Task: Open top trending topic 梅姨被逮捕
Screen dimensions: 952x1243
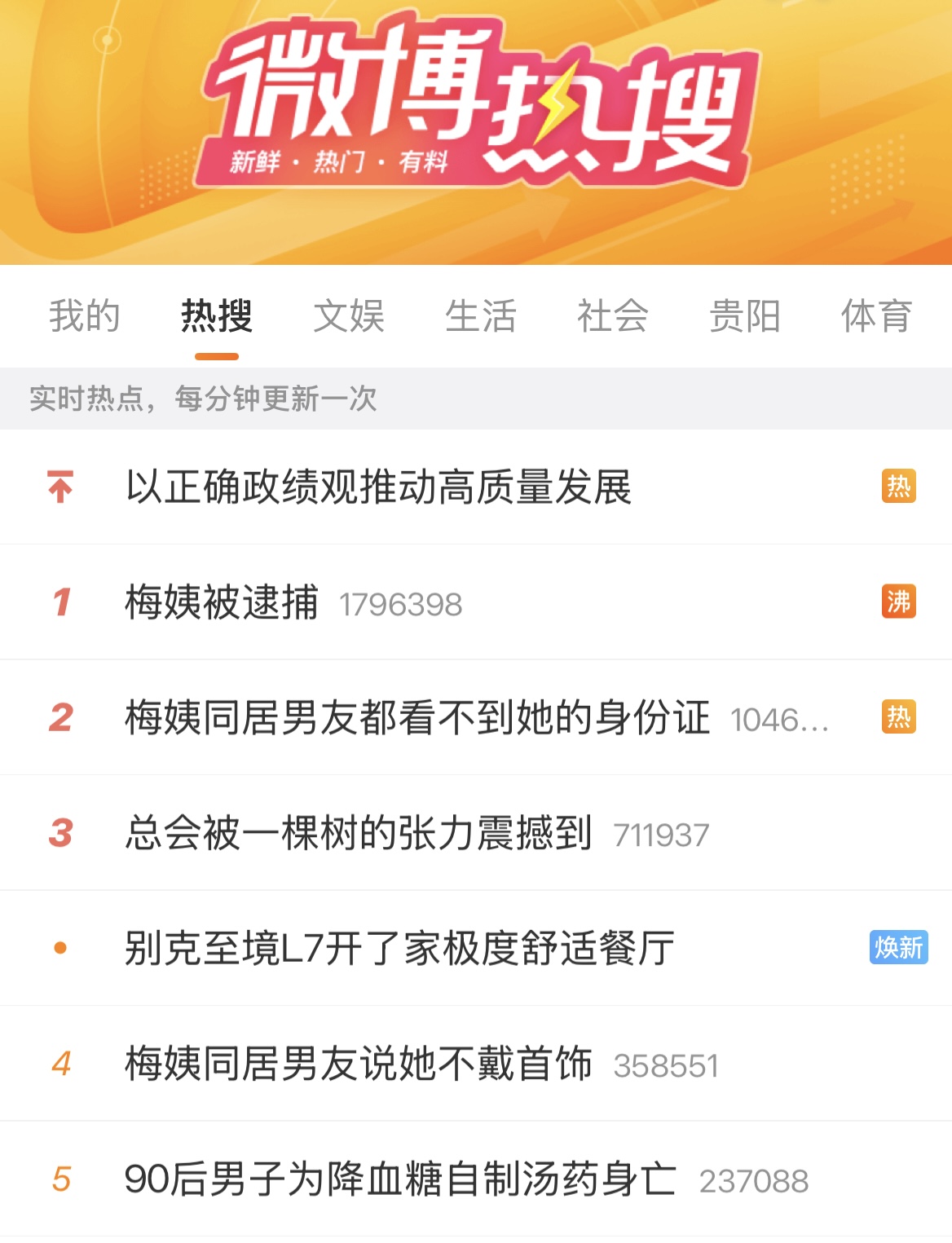Action: (x=222, y=603)
